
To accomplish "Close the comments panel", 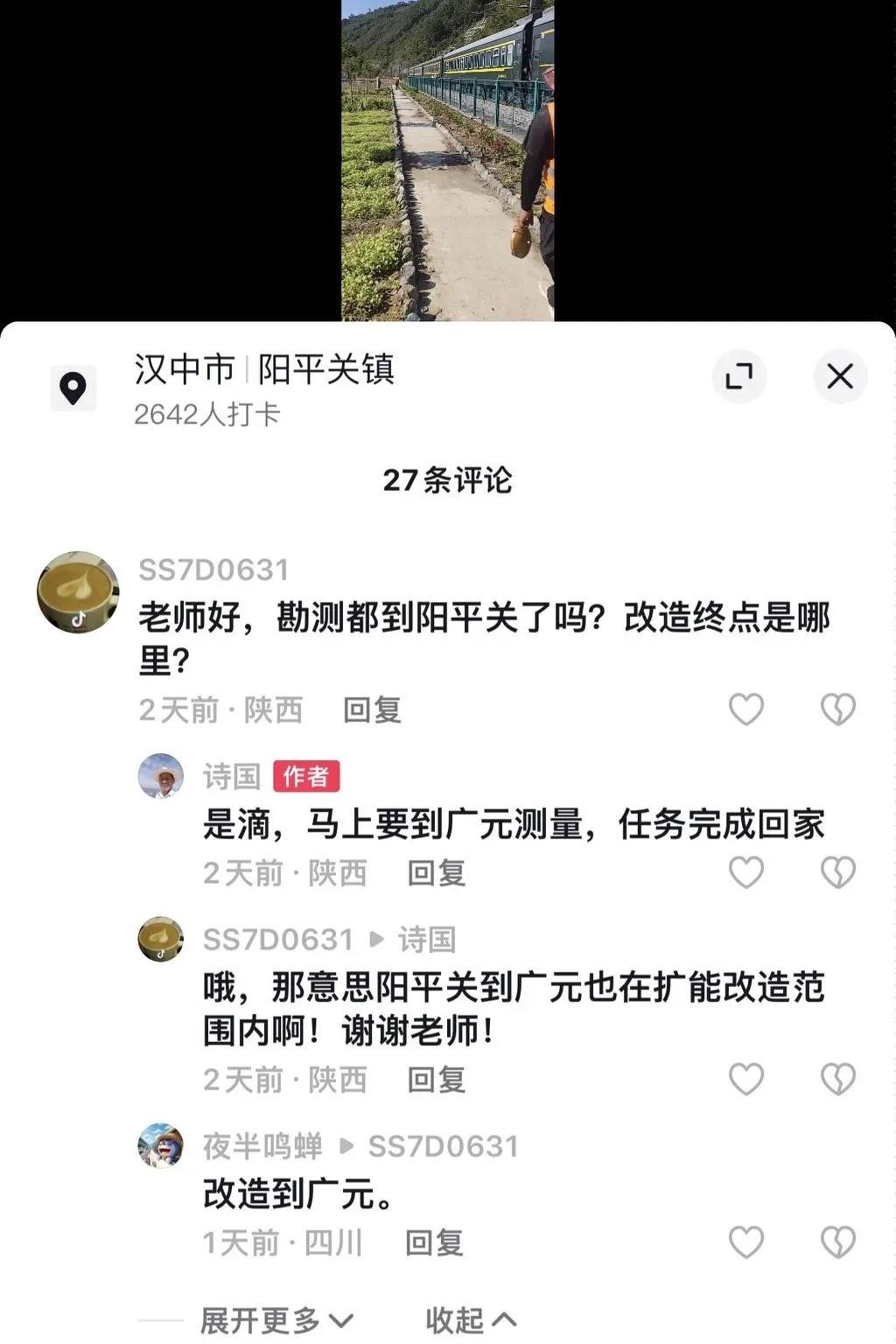I will pos(840,376).
